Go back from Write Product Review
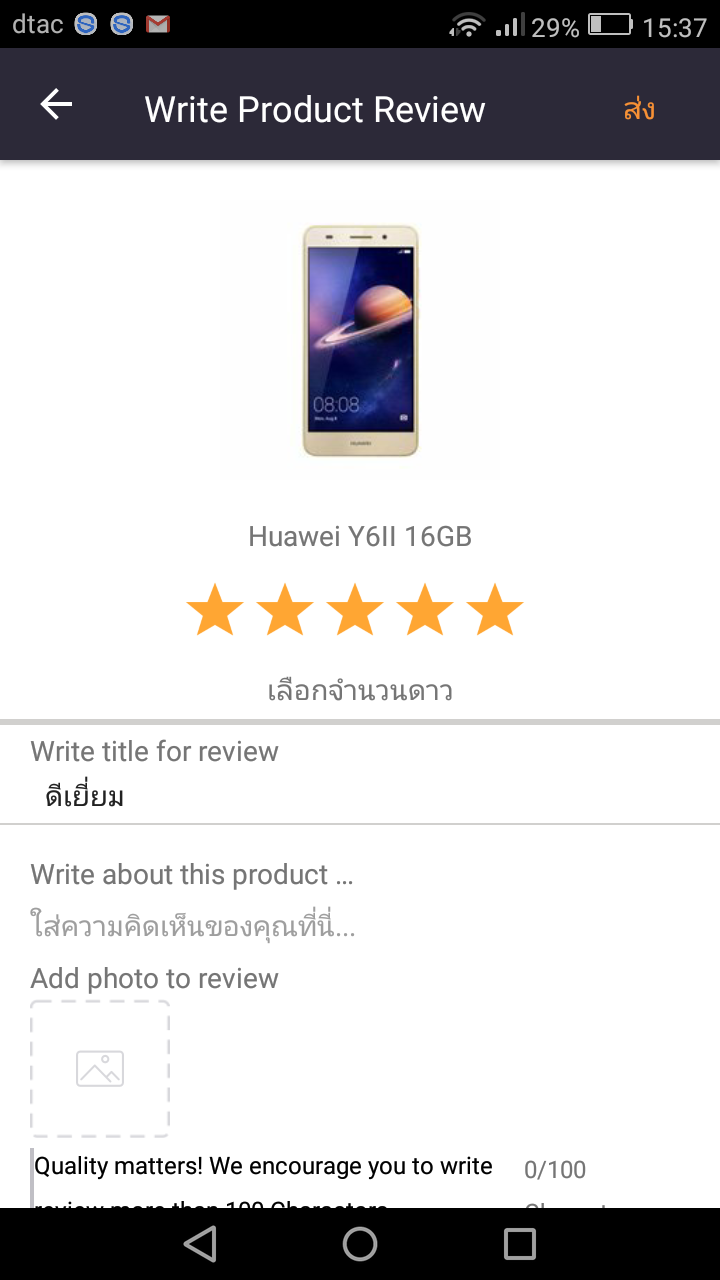 click(56, 105)
